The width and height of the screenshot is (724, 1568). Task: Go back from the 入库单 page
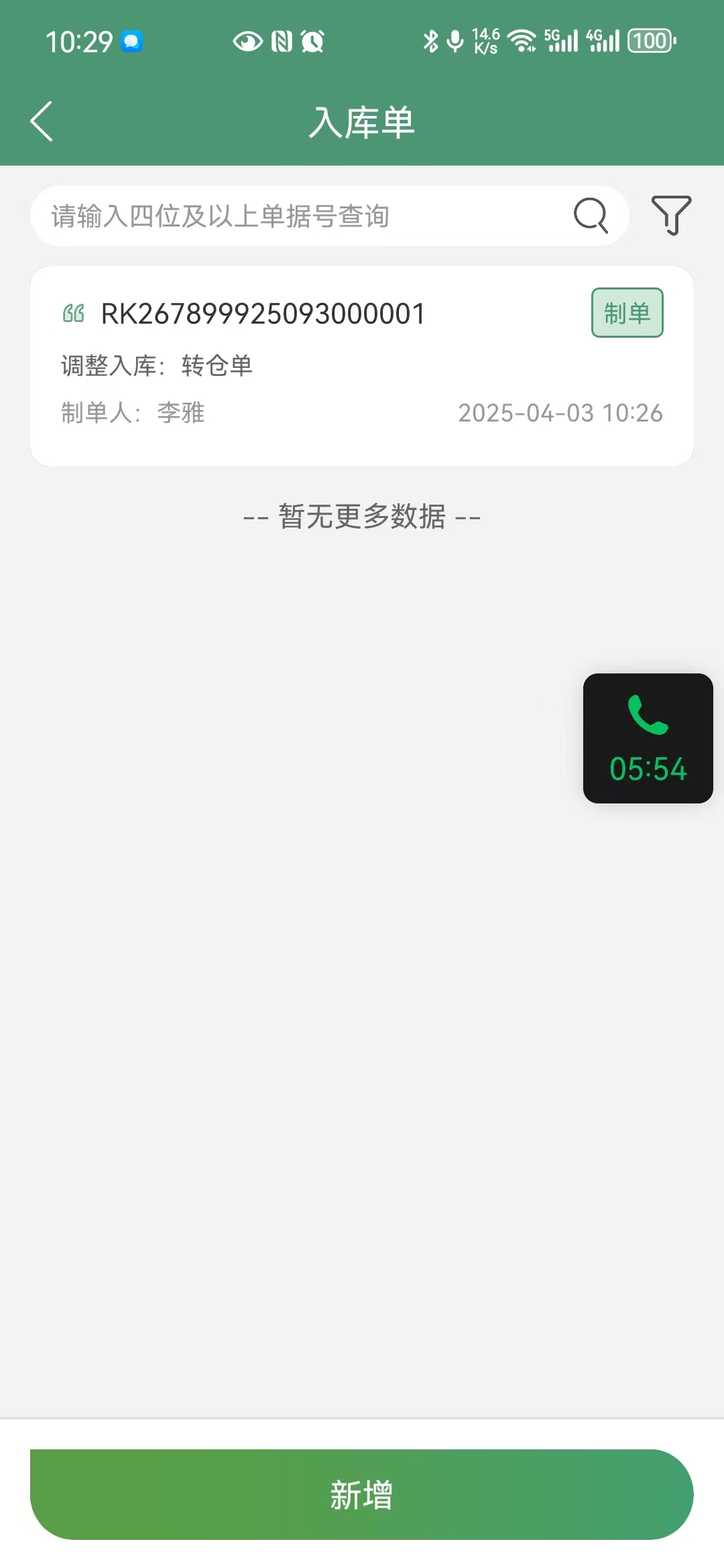pyautogui.click(x=42, y=121)
